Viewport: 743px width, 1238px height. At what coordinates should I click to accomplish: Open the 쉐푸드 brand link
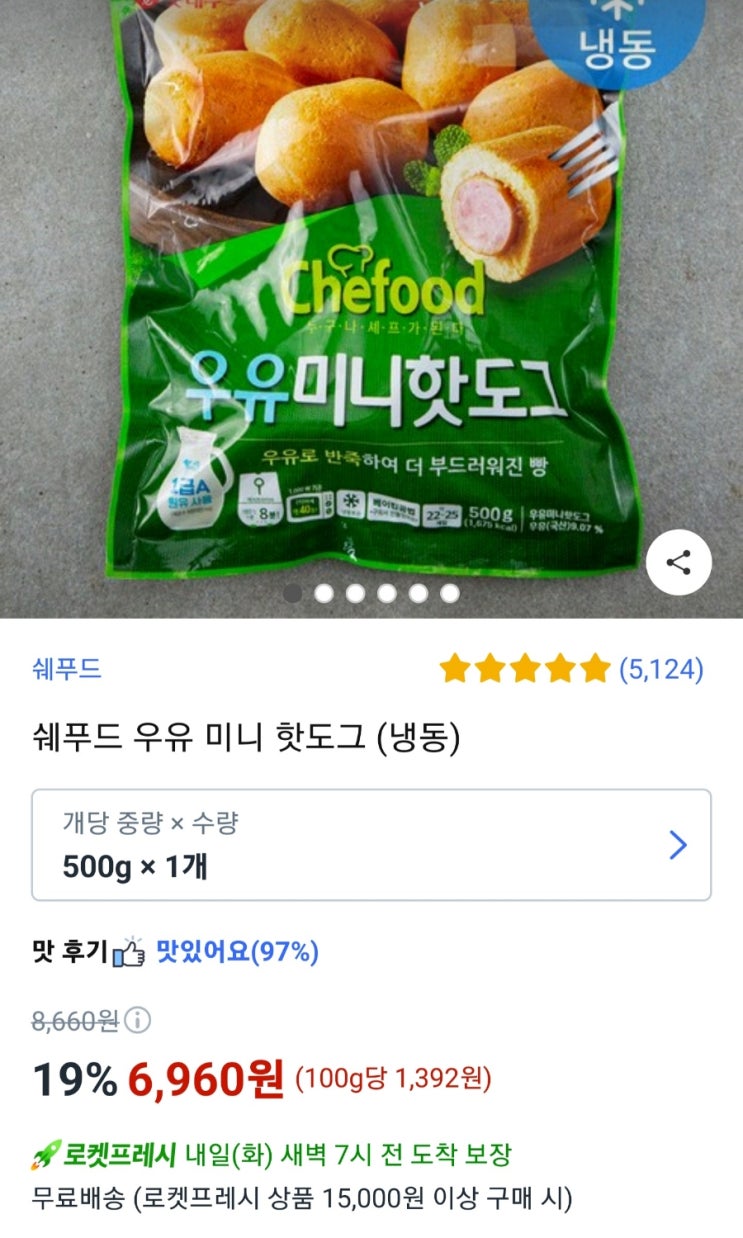[x=67, y=669]
